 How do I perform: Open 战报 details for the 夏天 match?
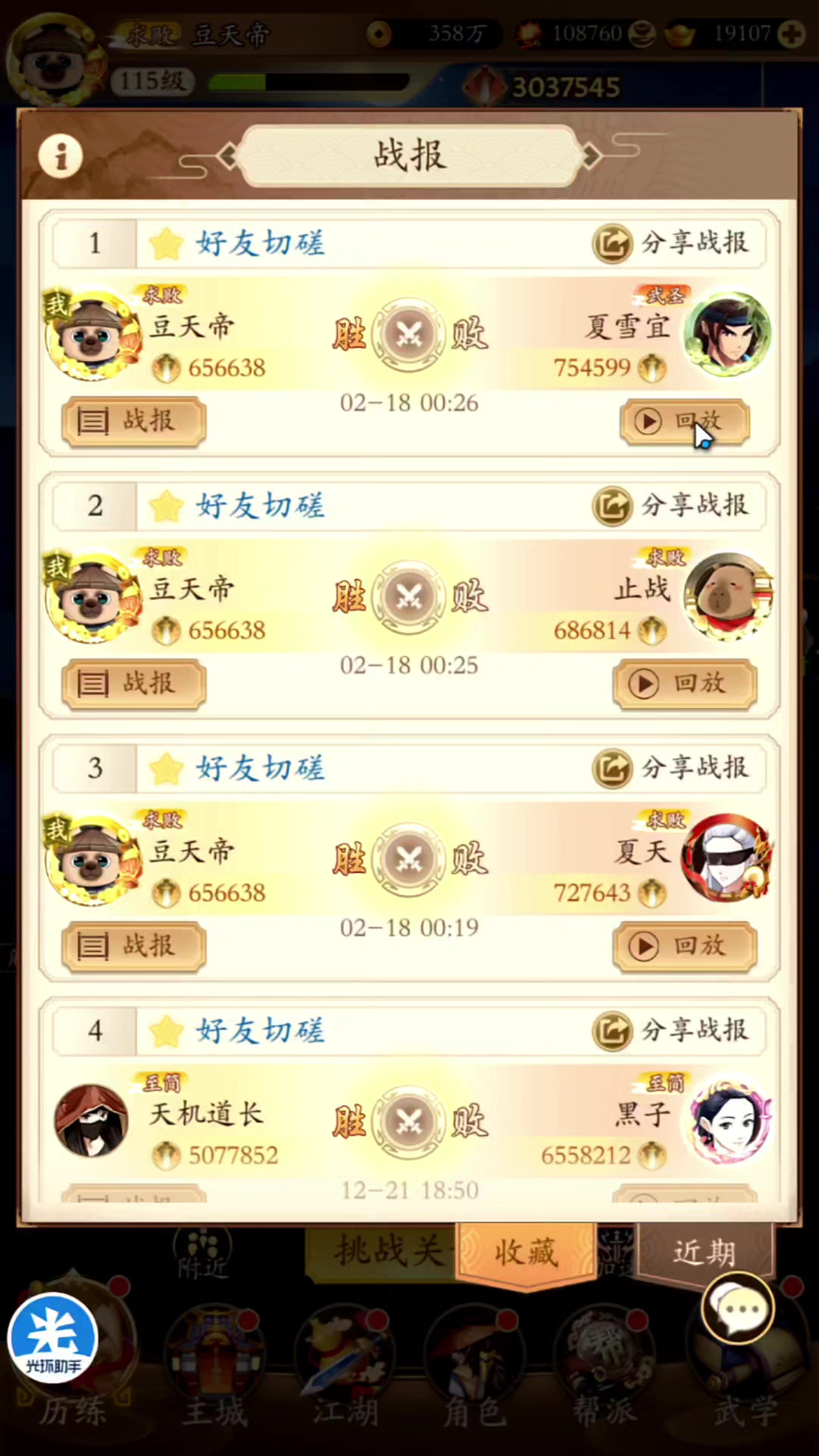click(x=134, y=946)
